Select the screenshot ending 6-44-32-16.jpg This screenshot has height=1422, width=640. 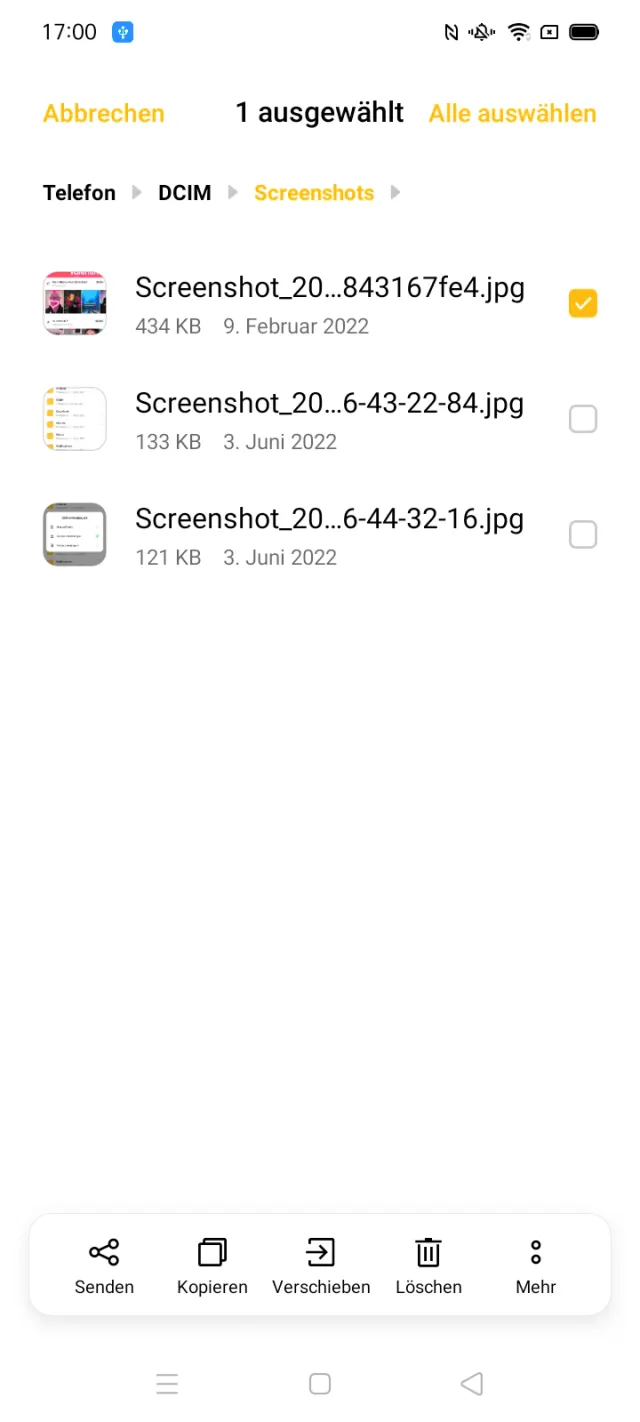583,535
